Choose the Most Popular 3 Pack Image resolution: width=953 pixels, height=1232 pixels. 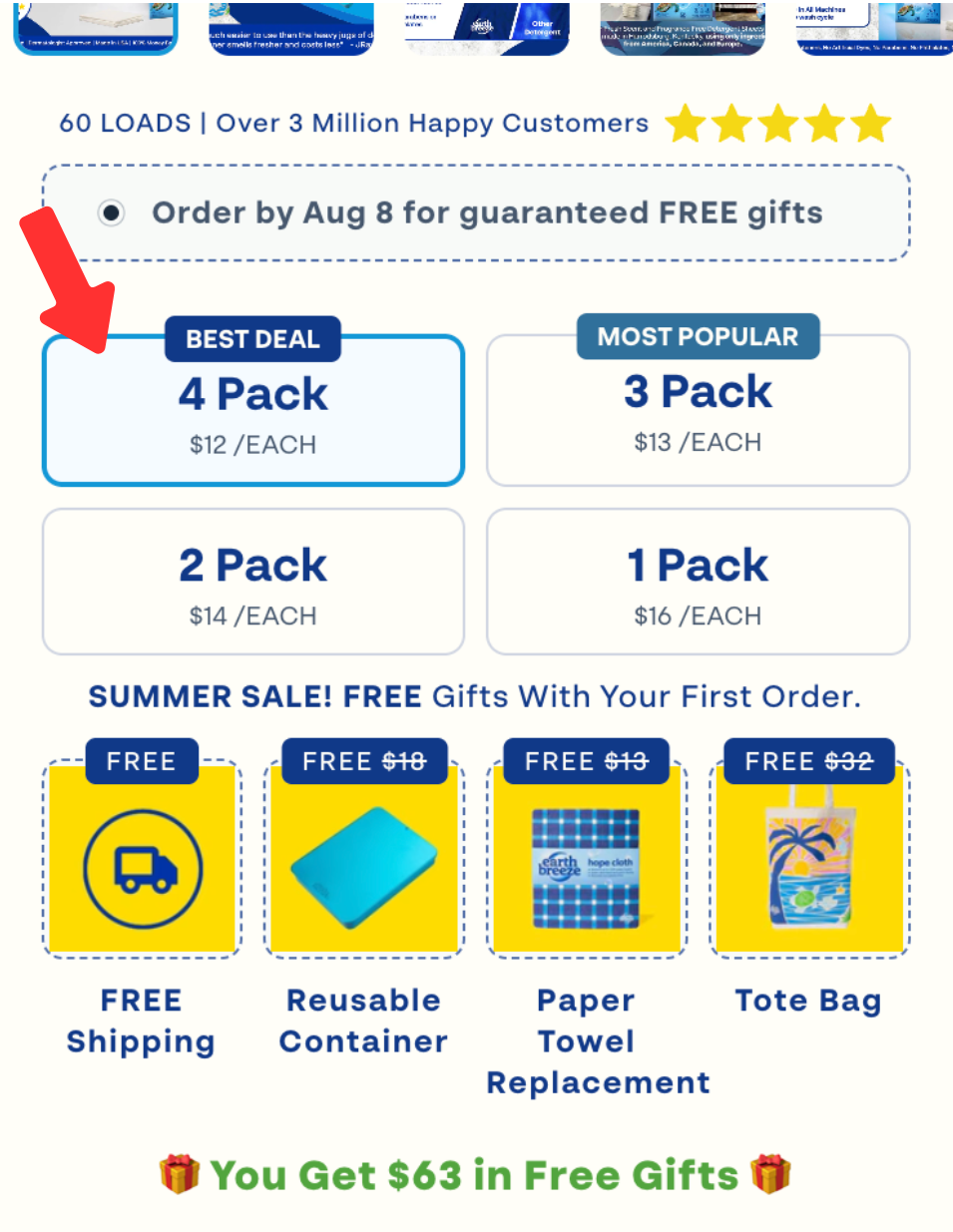698,410
